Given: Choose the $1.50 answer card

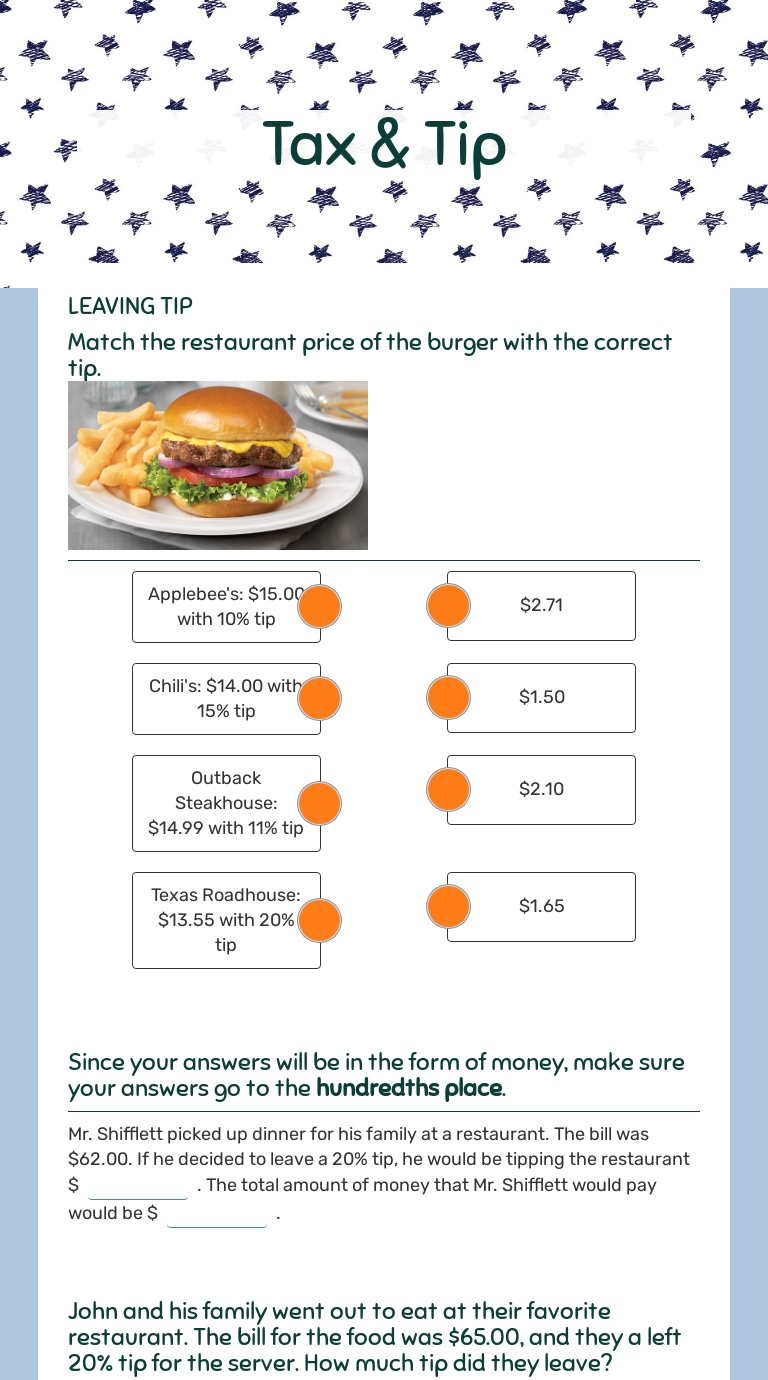Looking at the screenshot, I should coord(541,698).
